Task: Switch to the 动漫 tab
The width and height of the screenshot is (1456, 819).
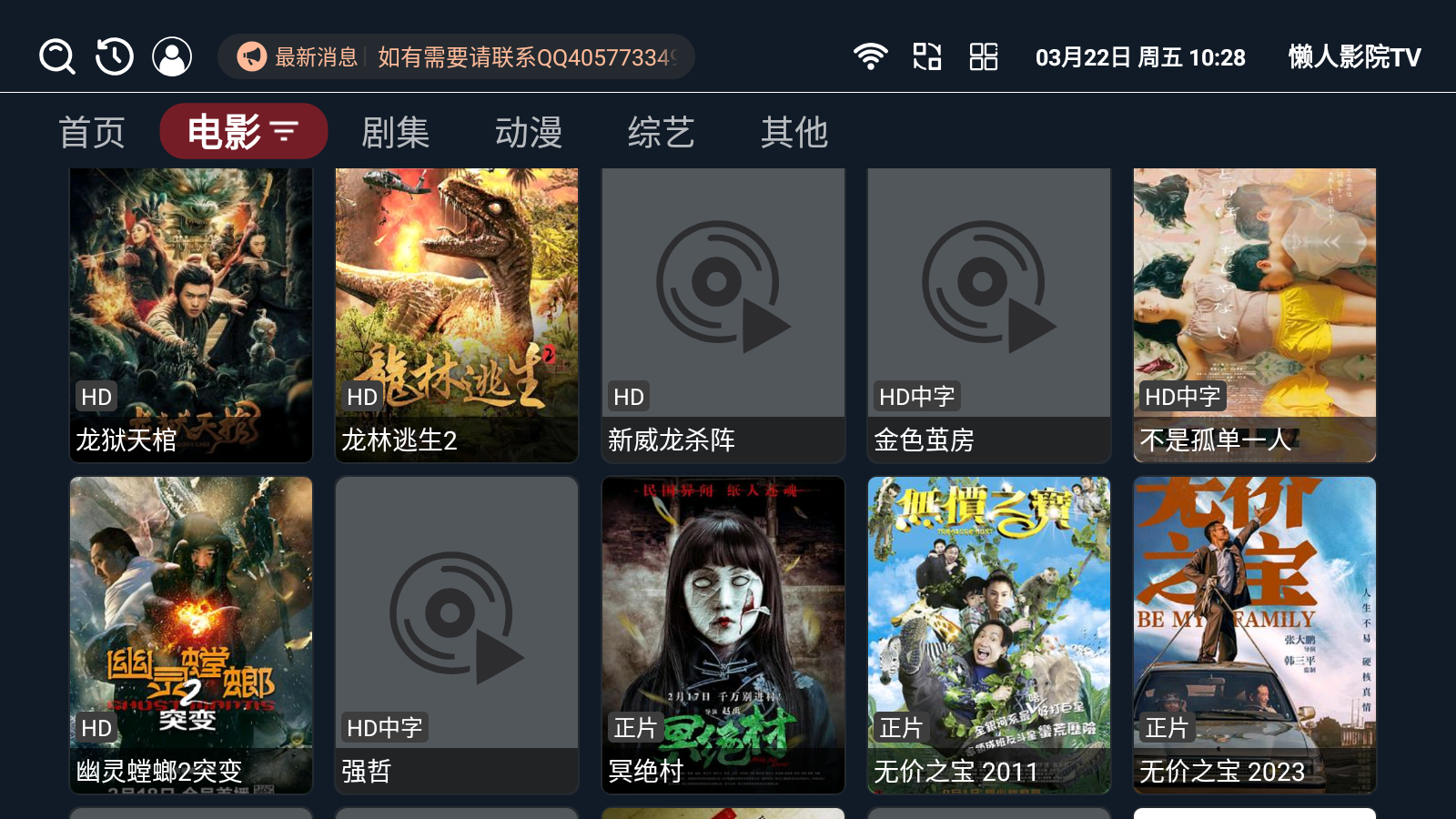Action: (x=529, y=133)
